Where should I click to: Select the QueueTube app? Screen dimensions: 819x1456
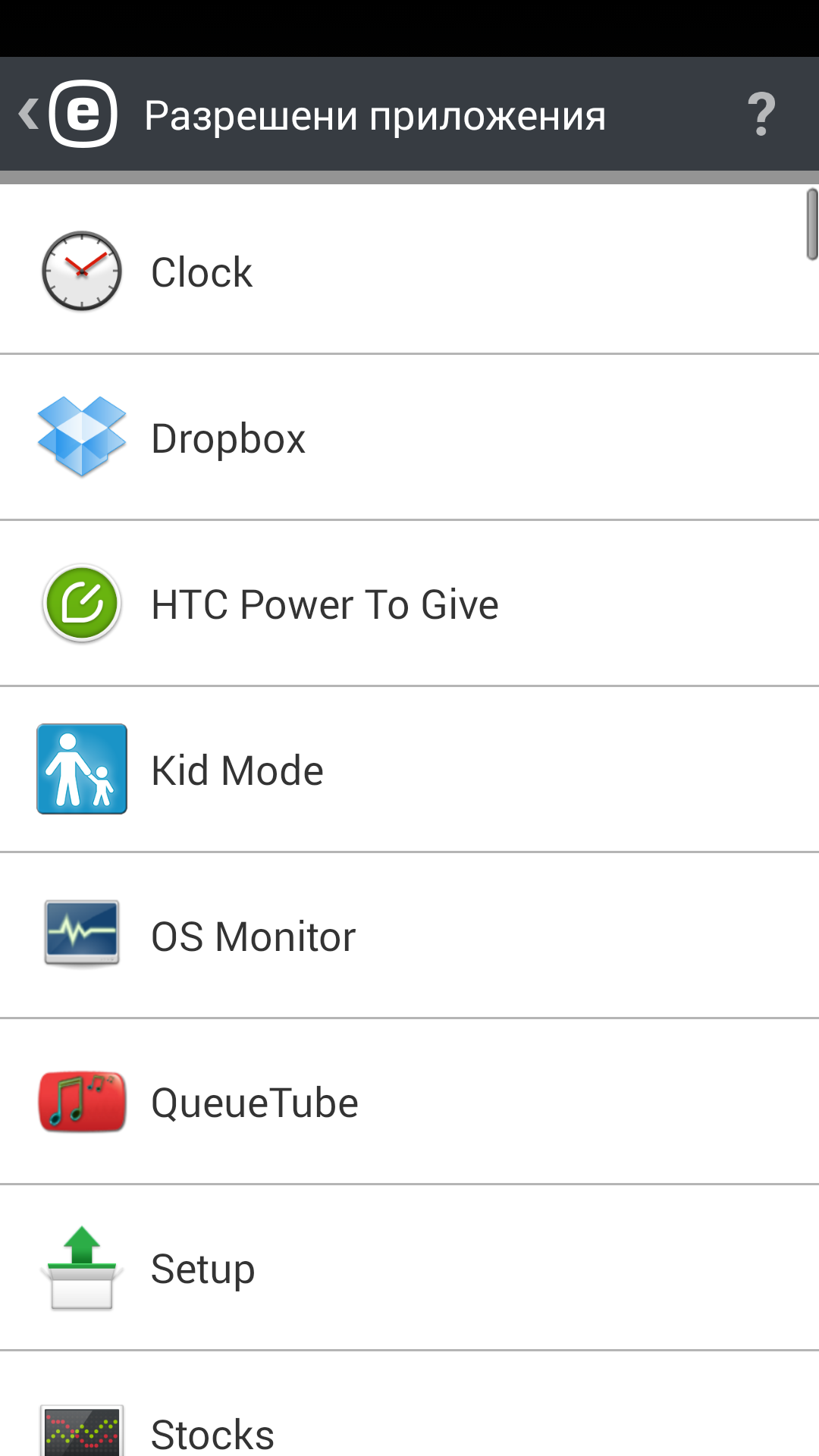(x=409, y=1102)
